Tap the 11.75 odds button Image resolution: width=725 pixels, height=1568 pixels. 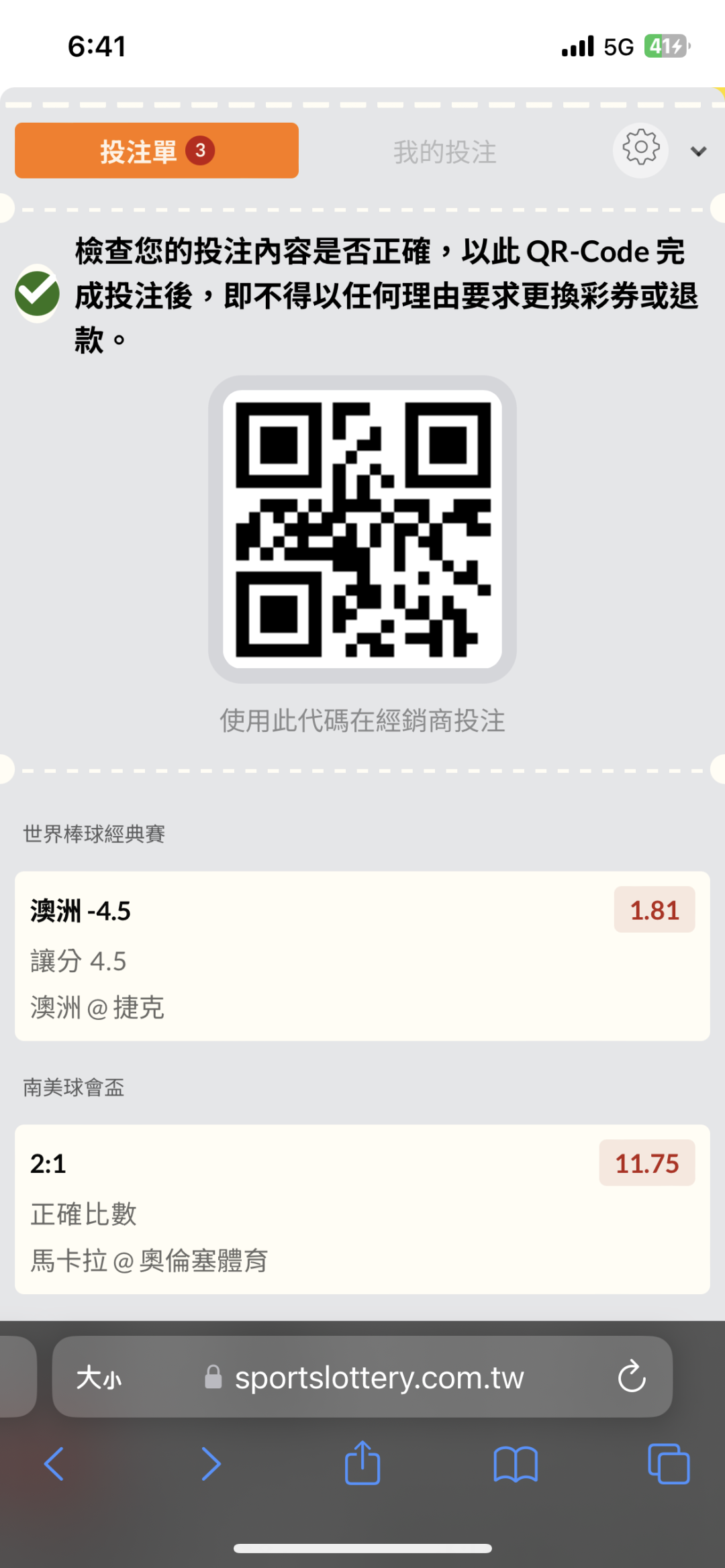(x=646, y=1163)
